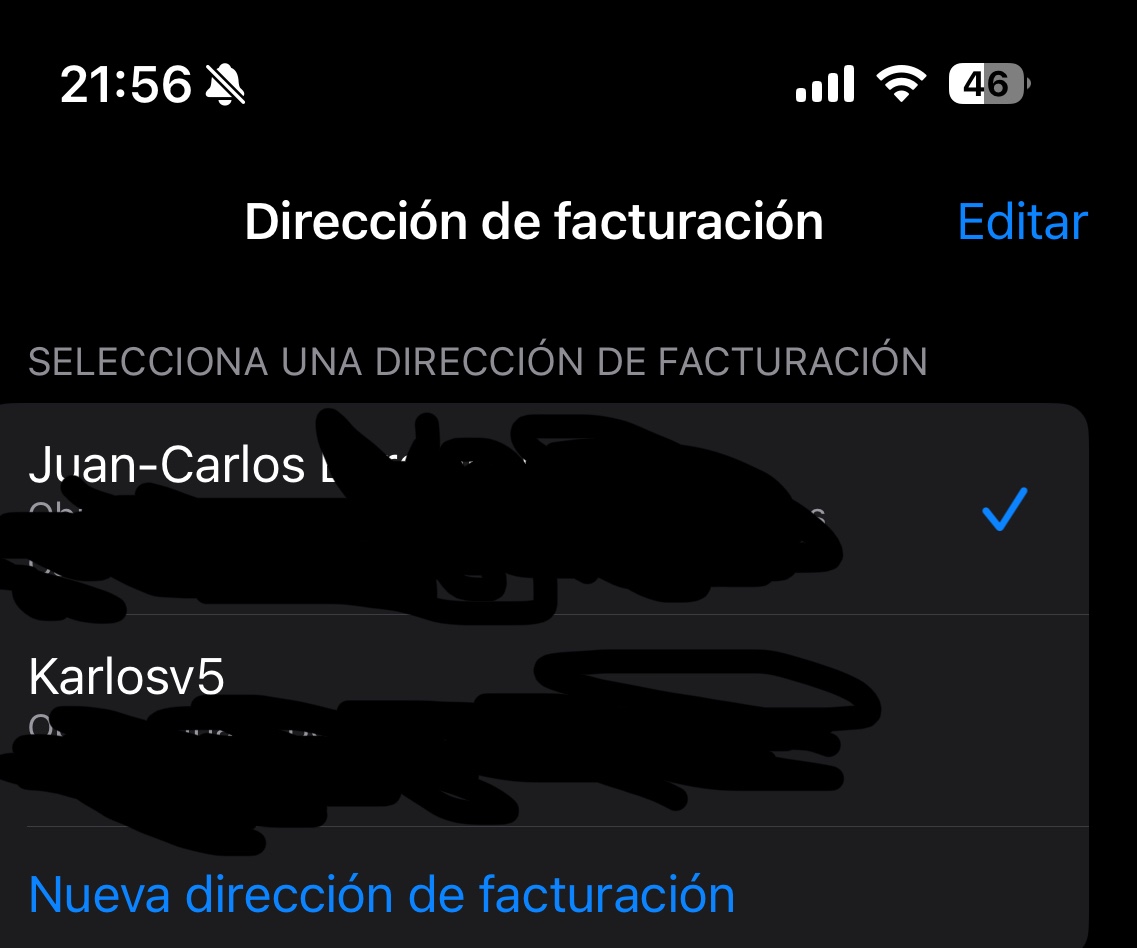
Task: Tap Editar in the top bar
Action: pos(1021,222)
